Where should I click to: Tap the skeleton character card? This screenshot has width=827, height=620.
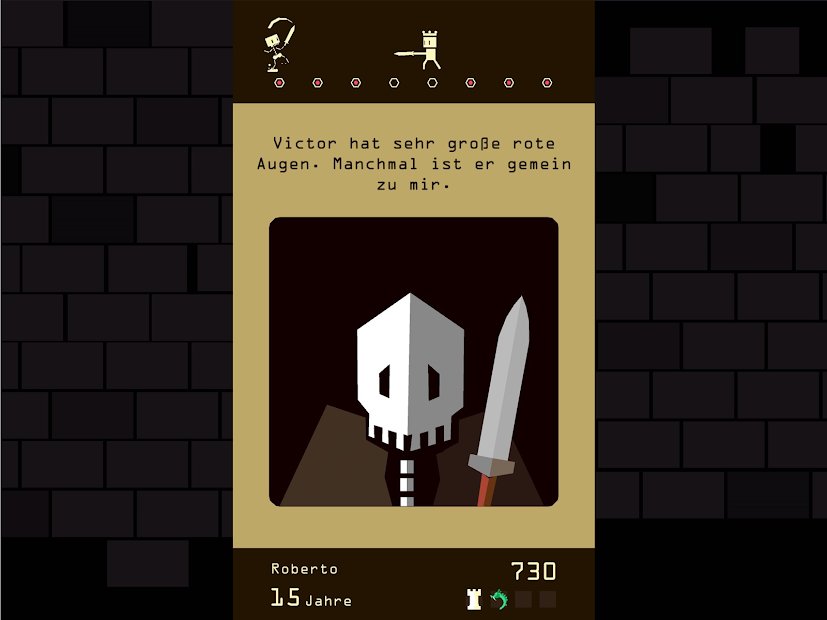pyautogui.click(x=413, y=362)
